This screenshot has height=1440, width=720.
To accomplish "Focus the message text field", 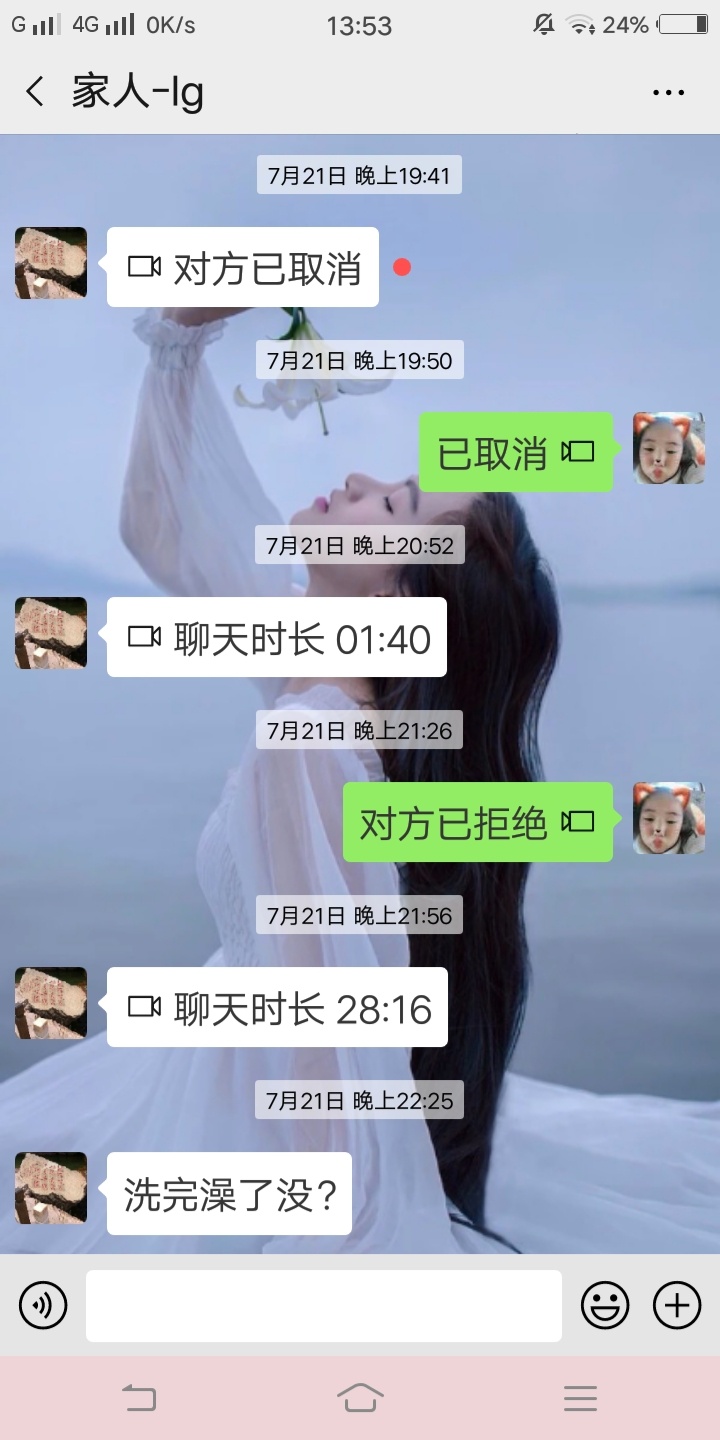I will click(323, 1305).
